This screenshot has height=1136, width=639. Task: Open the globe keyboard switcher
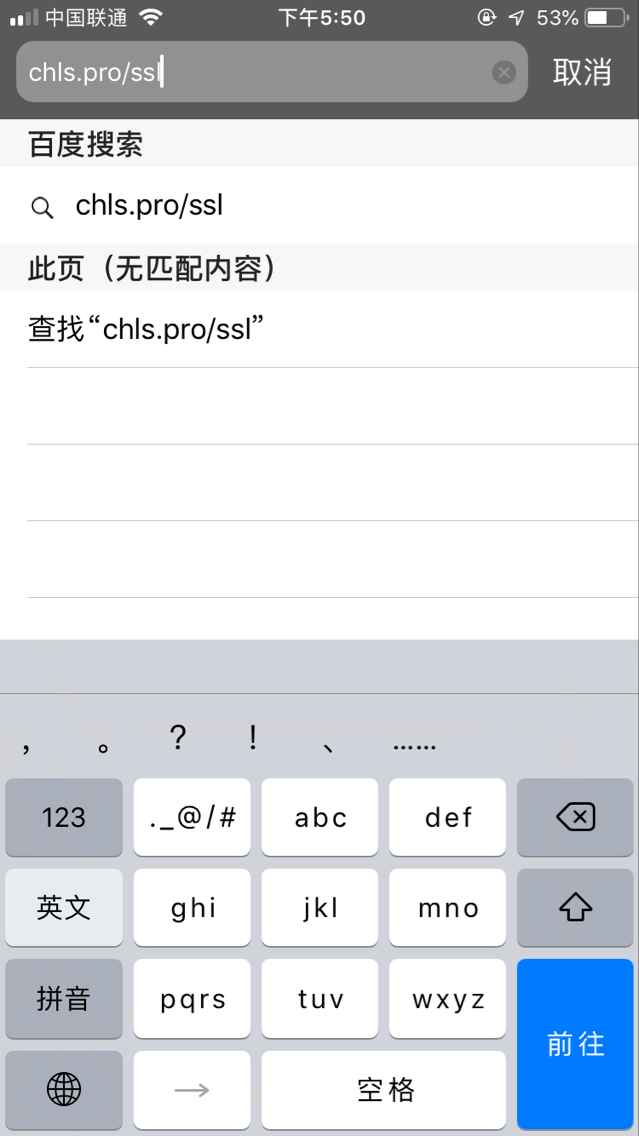[64, 1090]
